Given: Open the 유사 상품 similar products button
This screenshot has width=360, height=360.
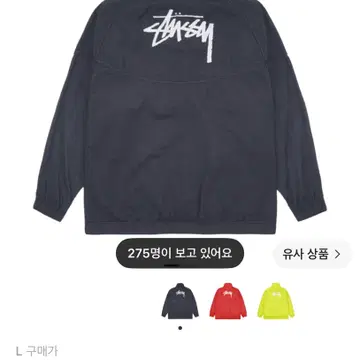Looking at the screenshot, I should tap(312, 254).
